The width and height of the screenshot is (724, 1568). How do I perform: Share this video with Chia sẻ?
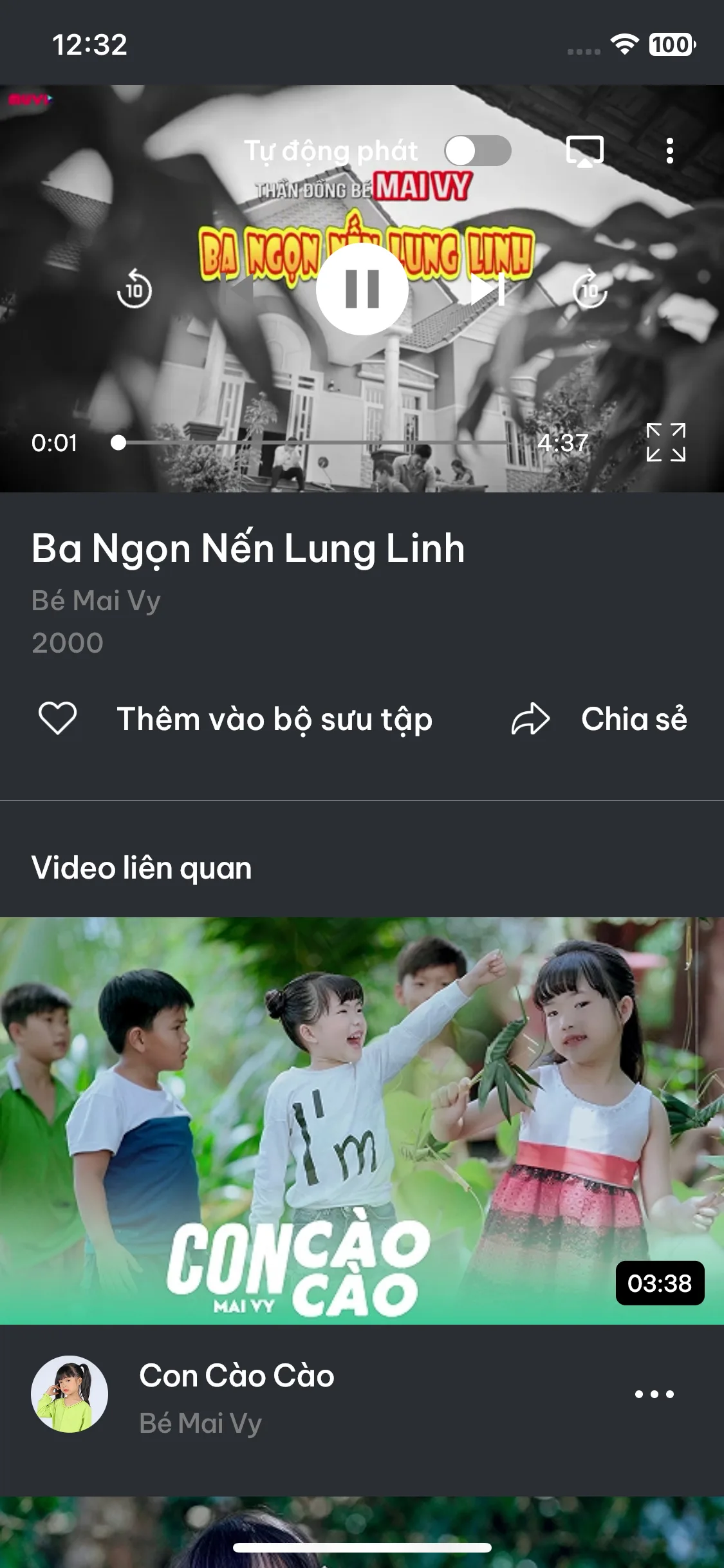point(599,719)
